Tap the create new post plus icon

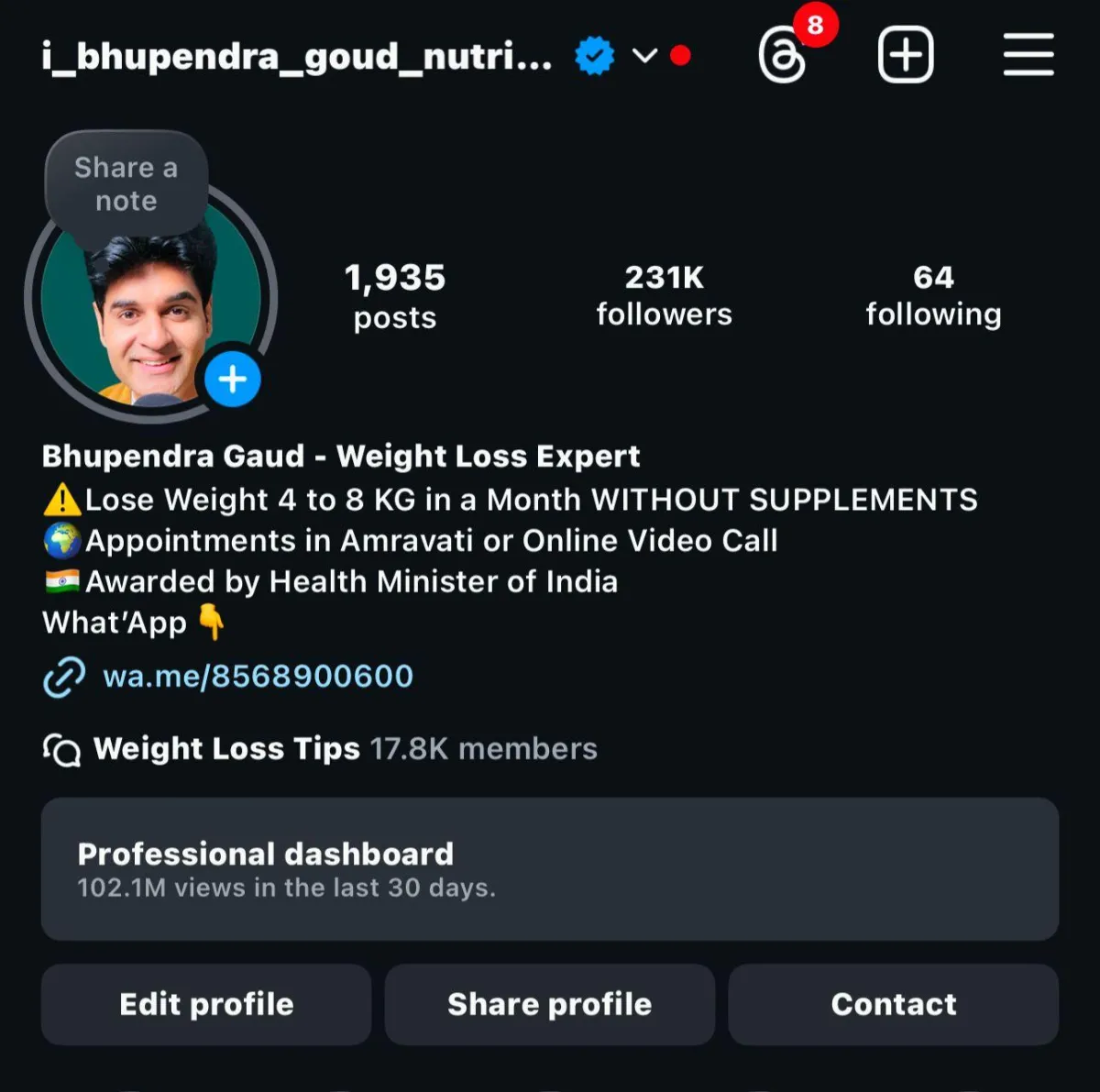tap(906, 56)
